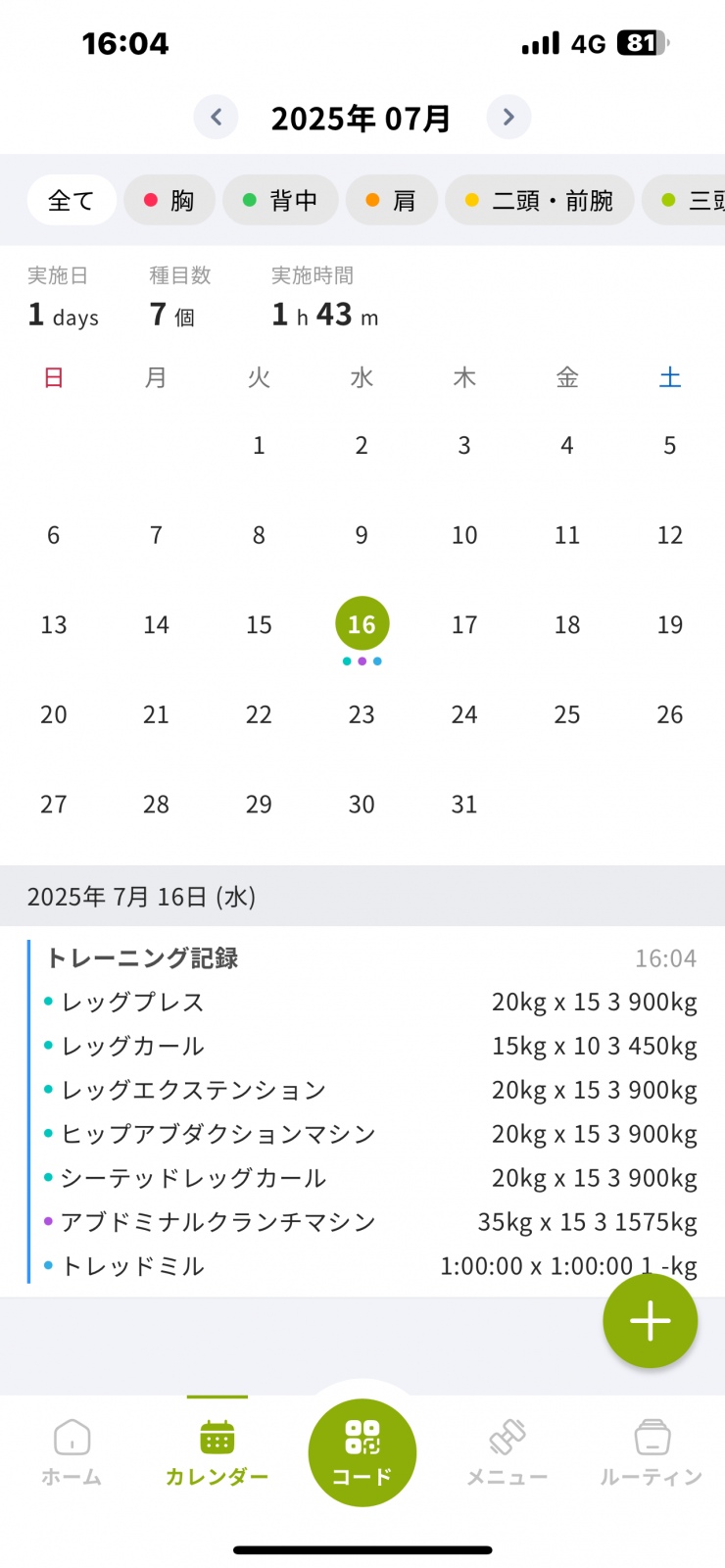Switch to the メニュー tab
The width and height of the screenshot is (725, 1568).
[x=507, y=1452]
